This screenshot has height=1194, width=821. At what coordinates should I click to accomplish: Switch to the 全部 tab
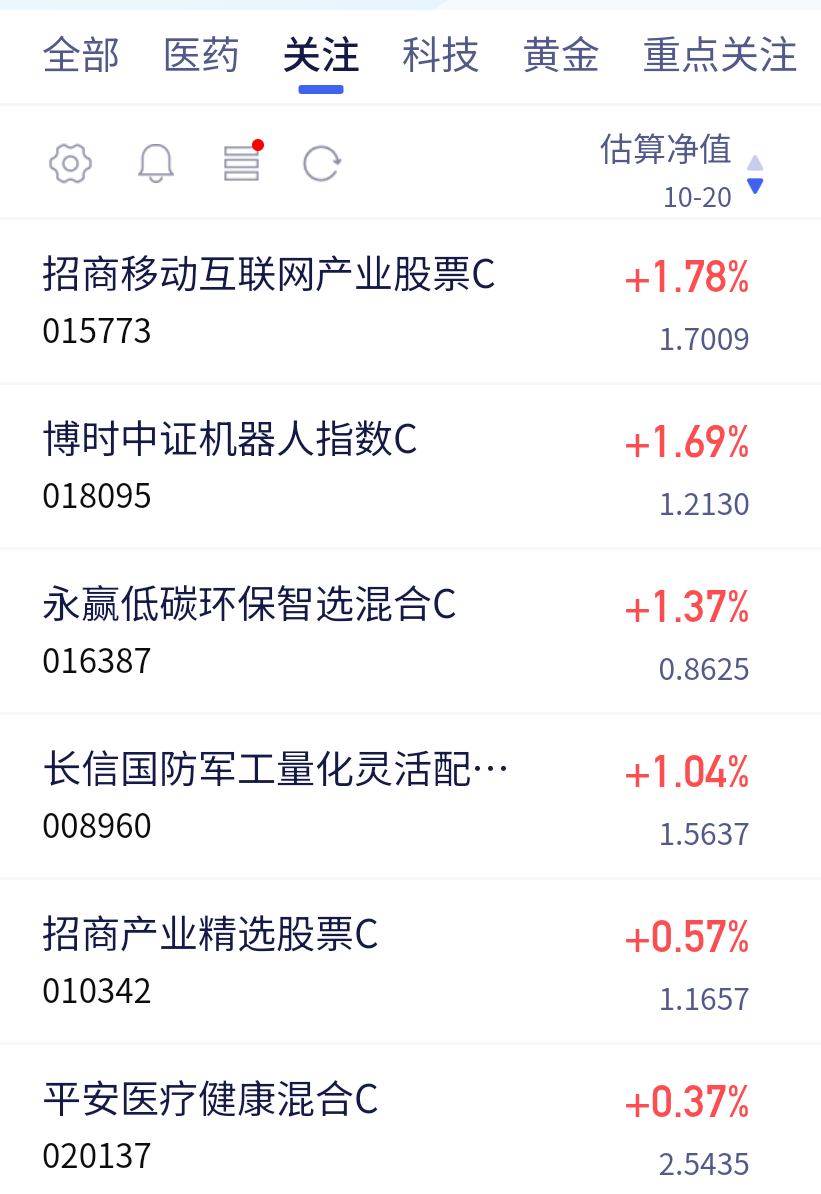[81, 55]
